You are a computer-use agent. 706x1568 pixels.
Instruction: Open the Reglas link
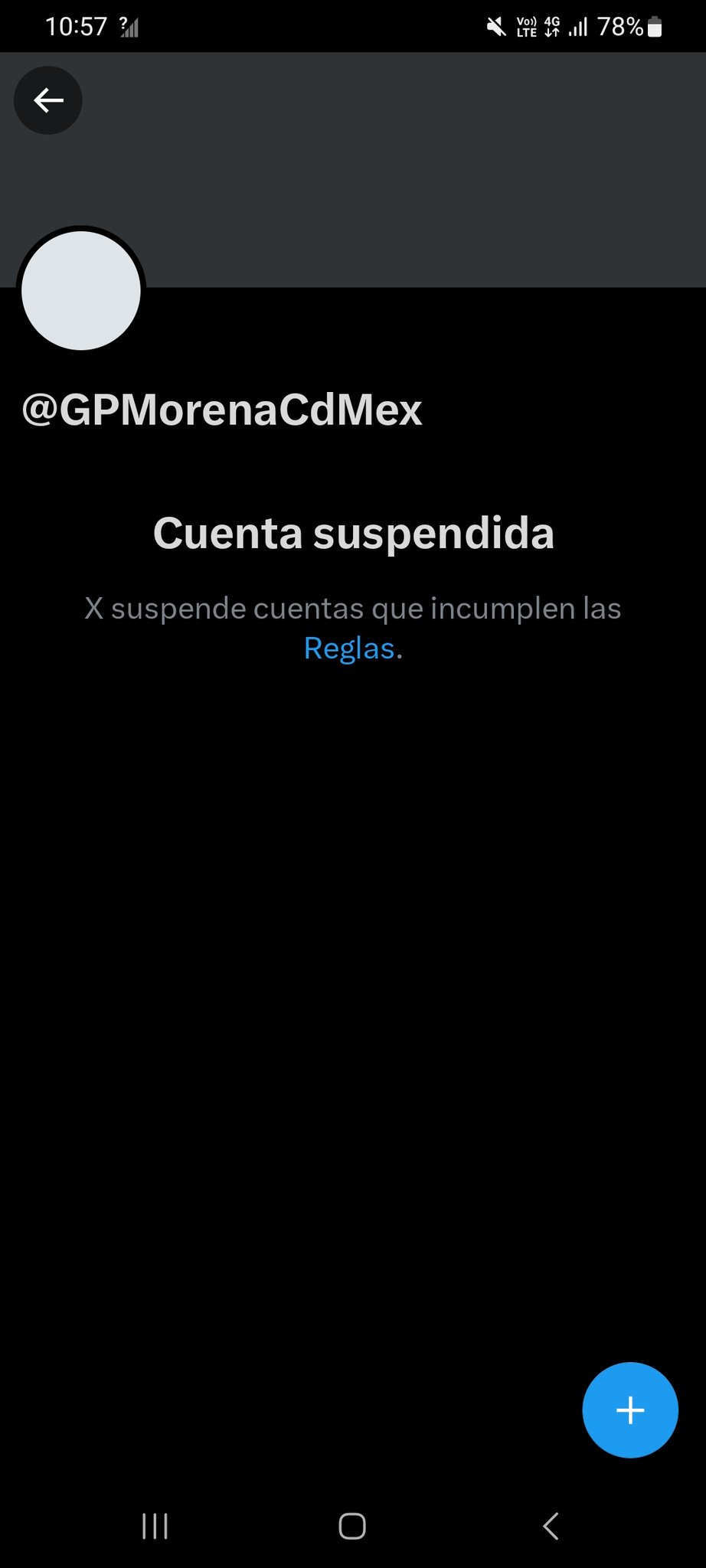tap(349, 648)
